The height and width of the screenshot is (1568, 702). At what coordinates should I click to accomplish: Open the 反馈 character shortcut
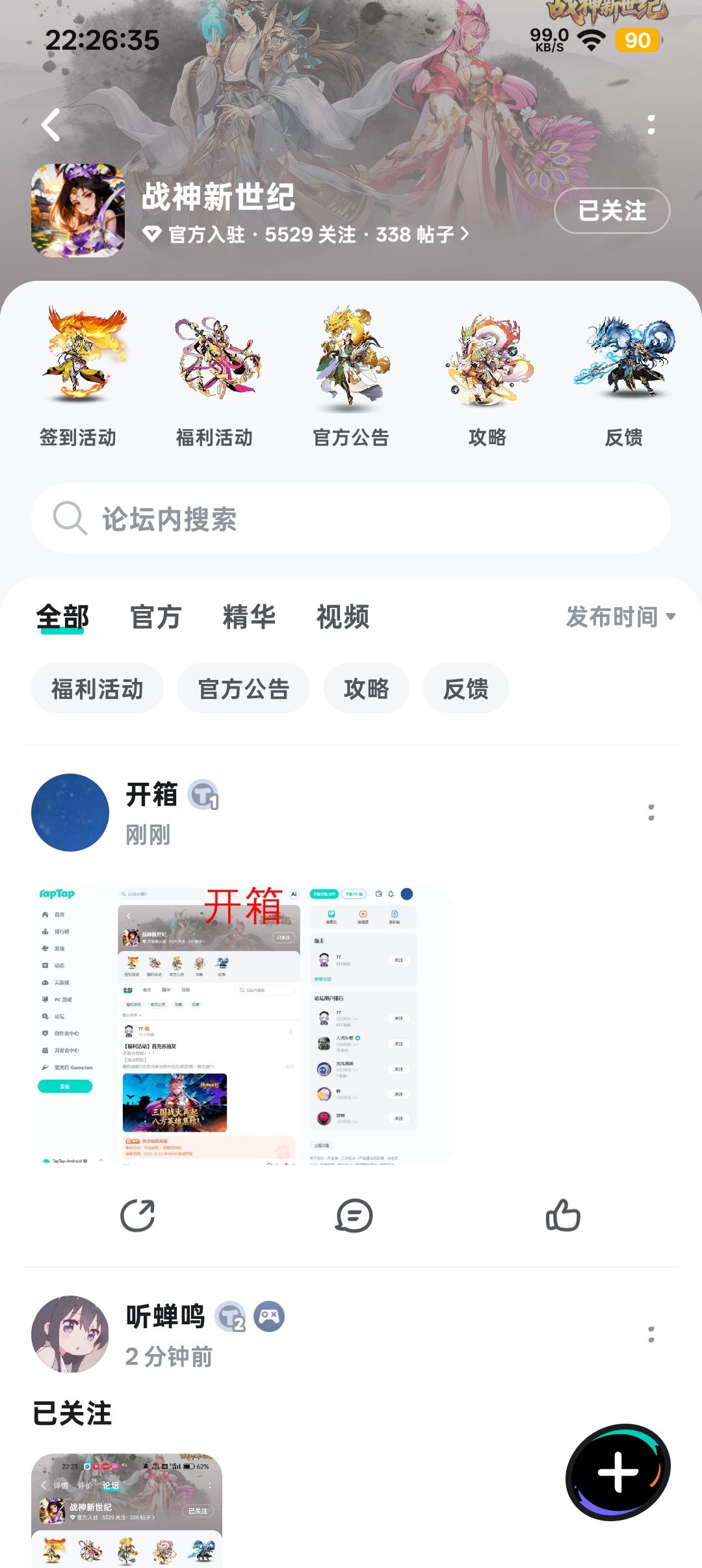[x=624, y=377]
